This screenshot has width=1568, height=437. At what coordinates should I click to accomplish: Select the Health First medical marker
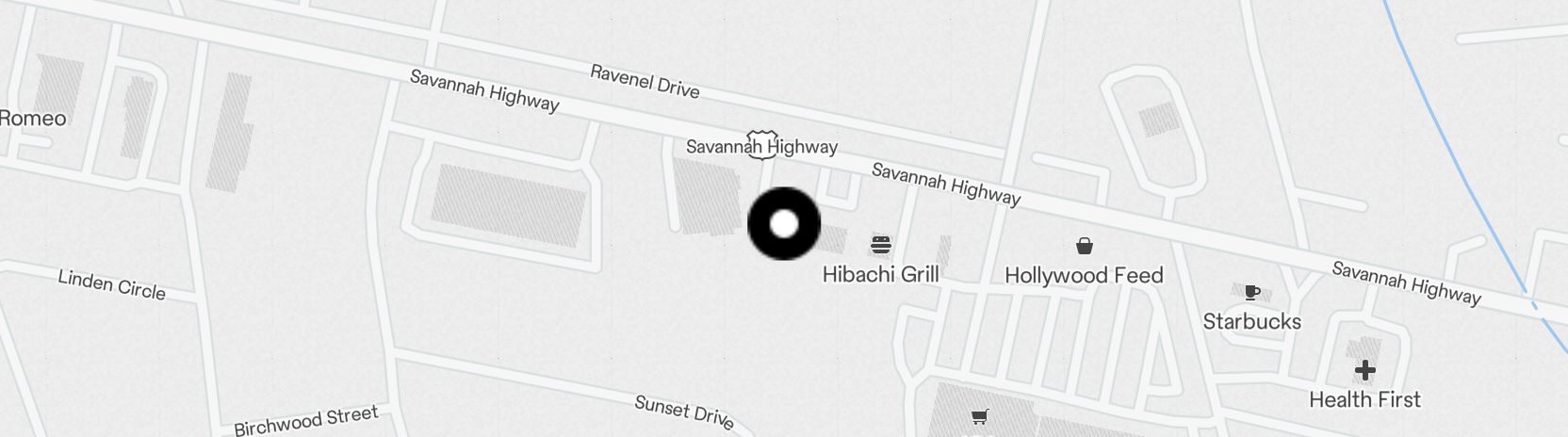(1365, 369)
